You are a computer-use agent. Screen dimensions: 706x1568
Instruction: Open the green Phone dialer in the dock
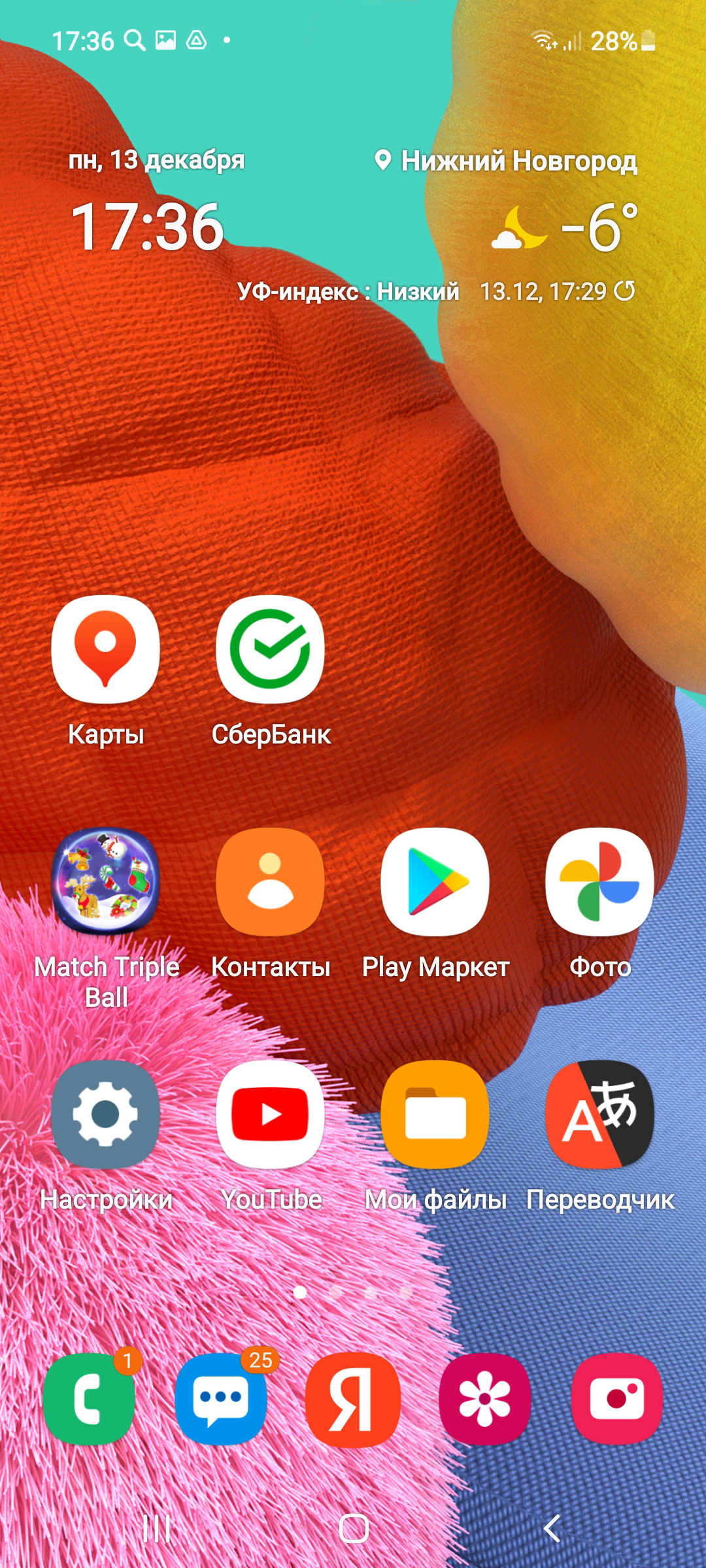[x=90, y=1398]
